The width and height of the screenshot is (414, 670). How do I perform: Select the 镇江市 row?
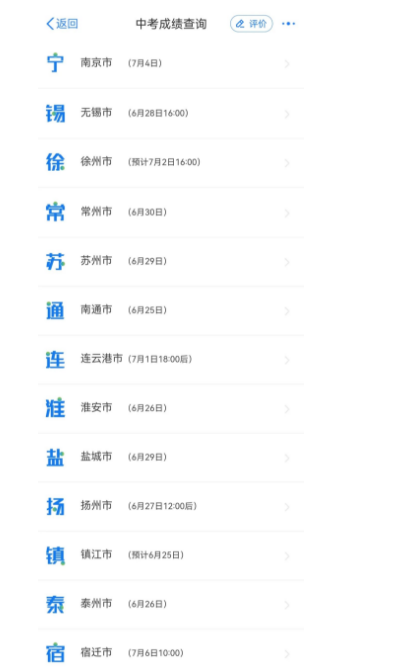tap(171, 555)
